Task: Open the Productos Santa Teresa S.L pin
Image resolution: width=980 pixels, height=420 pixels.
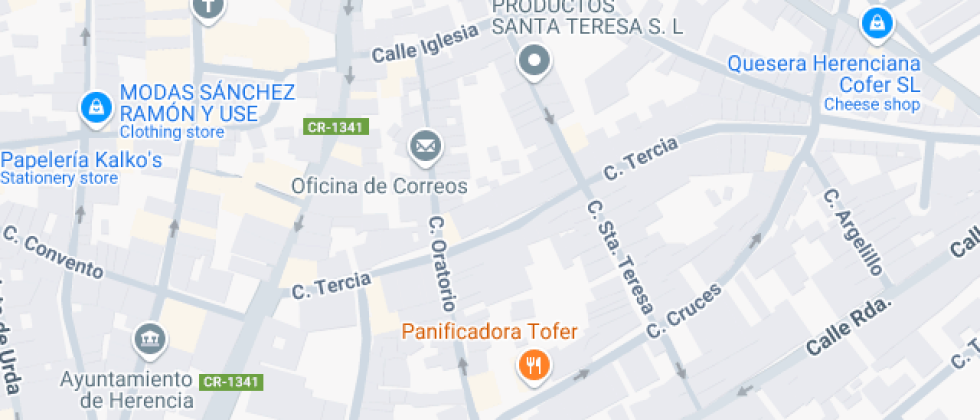Action: (535, 62)
